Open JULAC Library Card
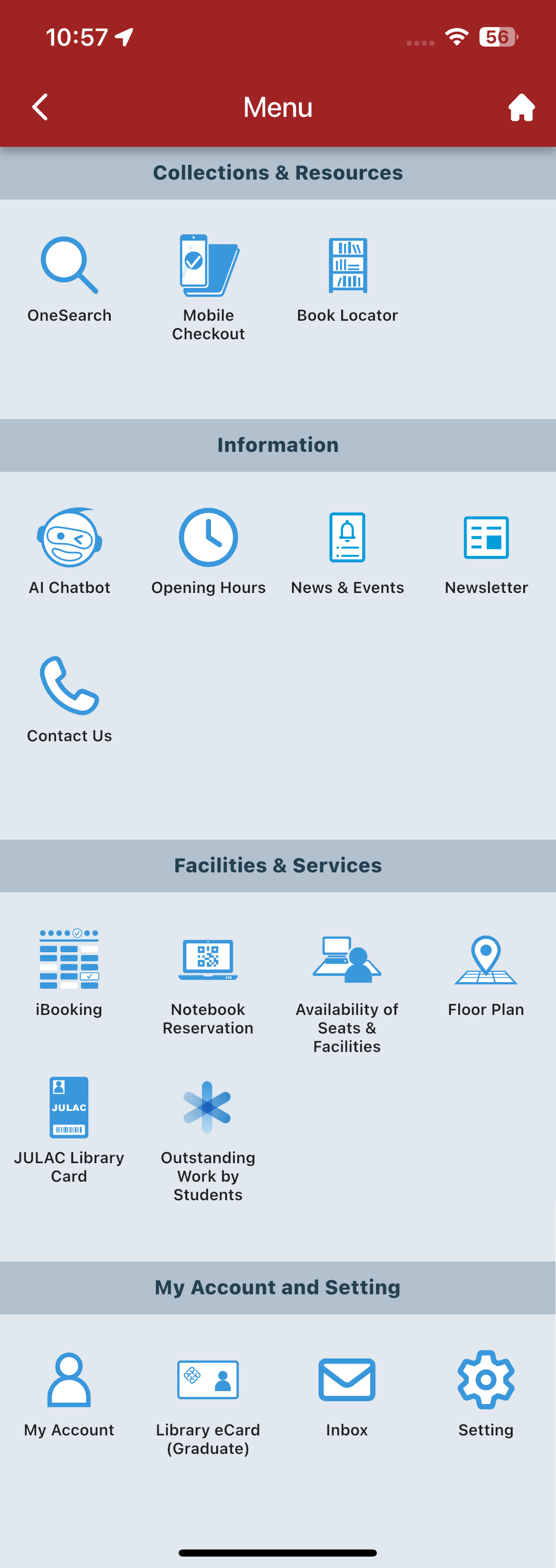This screenshot has width=556, height=1568. [69, 1130]
